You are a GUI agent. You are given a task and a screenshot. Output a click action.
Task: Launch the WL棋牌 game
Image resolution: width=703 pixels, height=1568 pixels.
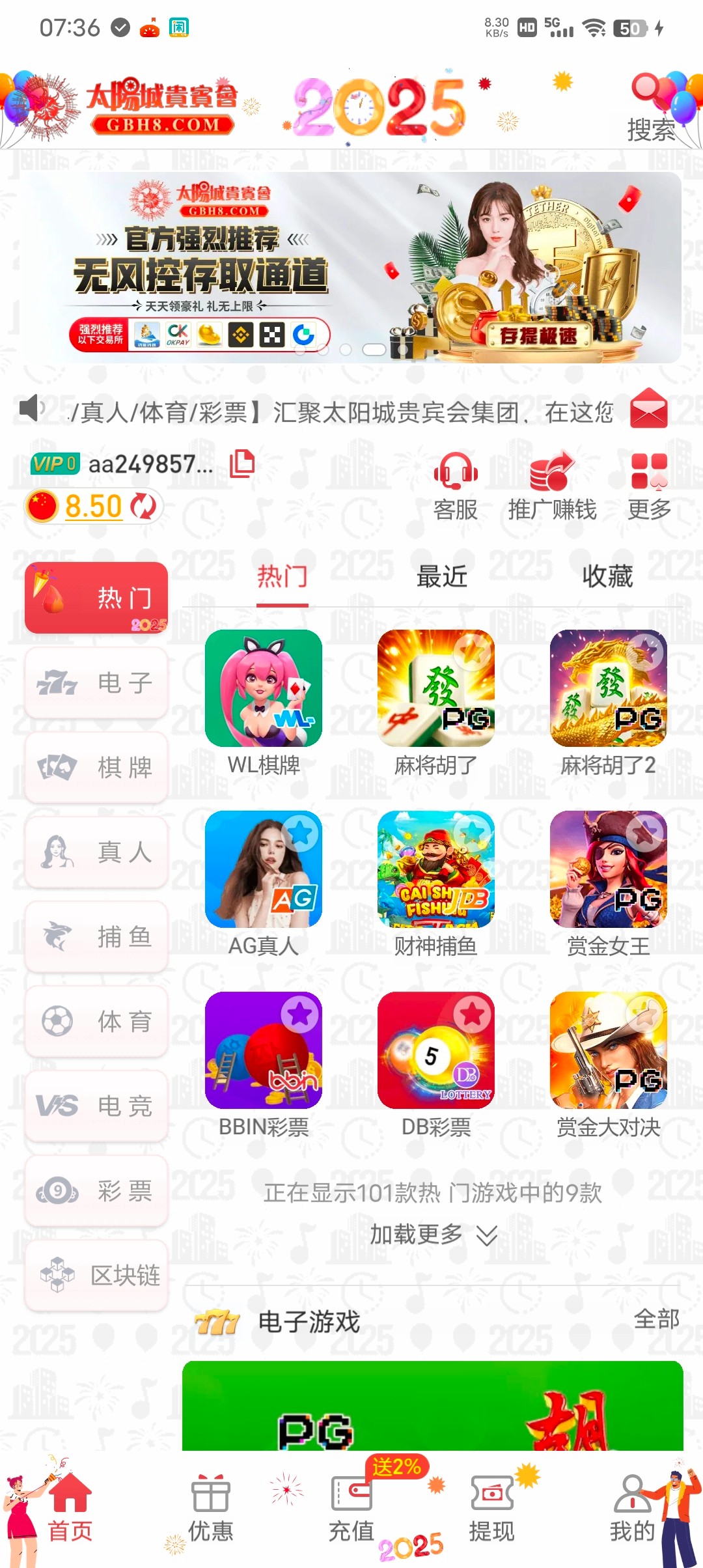264,688
